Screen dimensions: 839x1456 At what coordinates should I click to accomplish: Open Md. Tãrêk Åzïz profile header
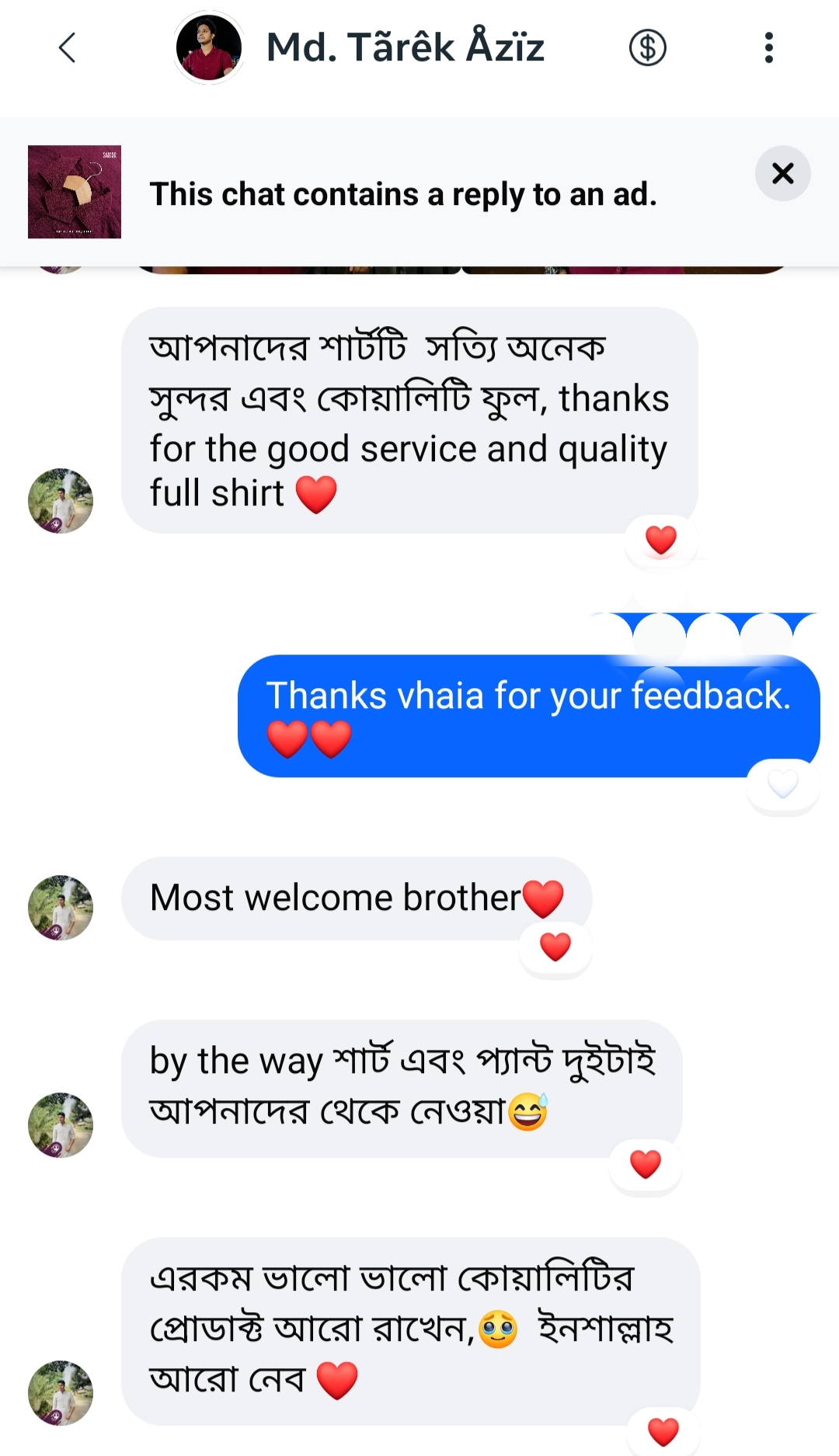point(404,48)
